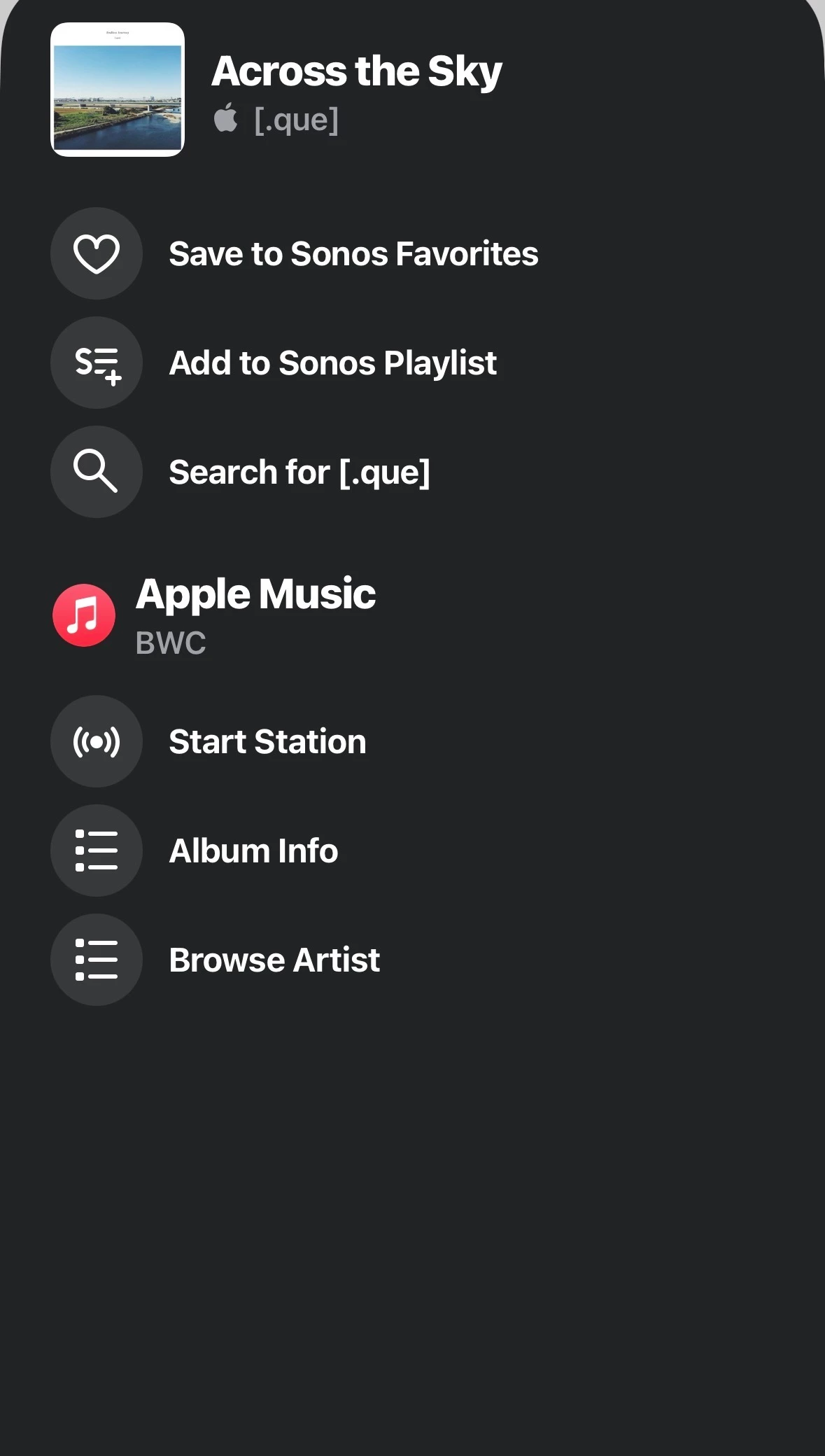Open Album Info

[x=253, y=850]
